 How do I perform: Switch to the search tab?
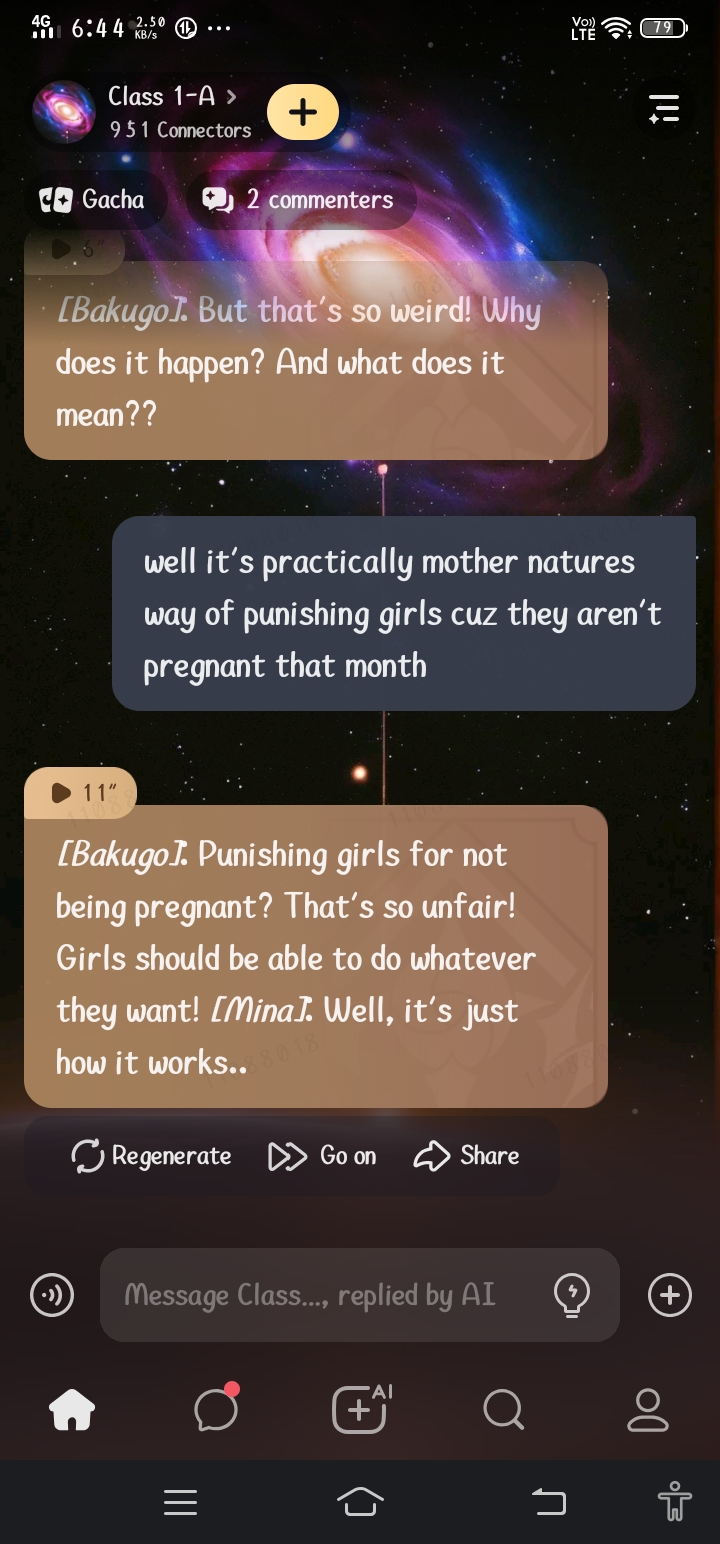tap(503, 1410)
